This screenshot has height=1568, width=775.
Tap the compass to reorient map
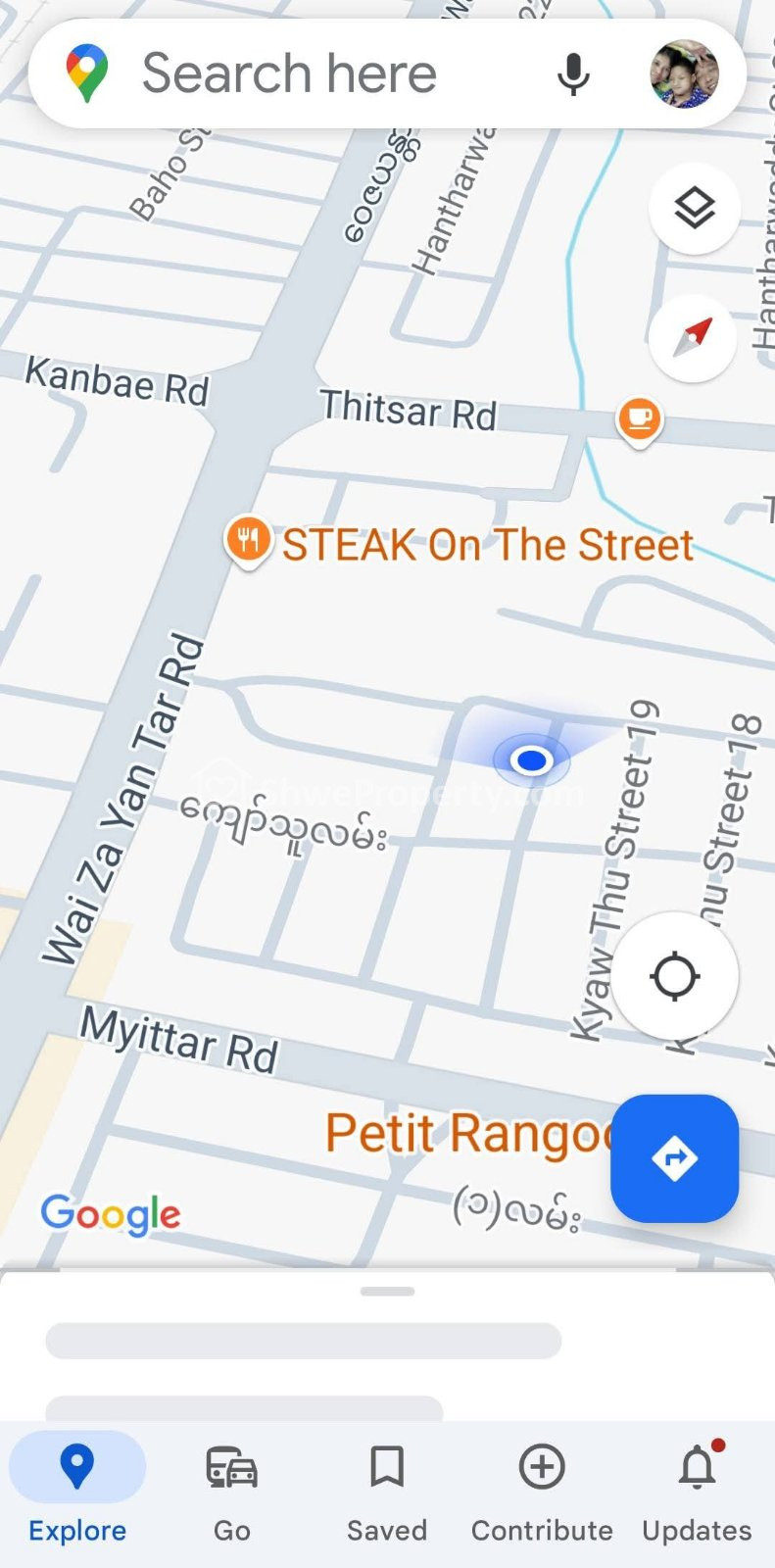(x=692, y=338)
